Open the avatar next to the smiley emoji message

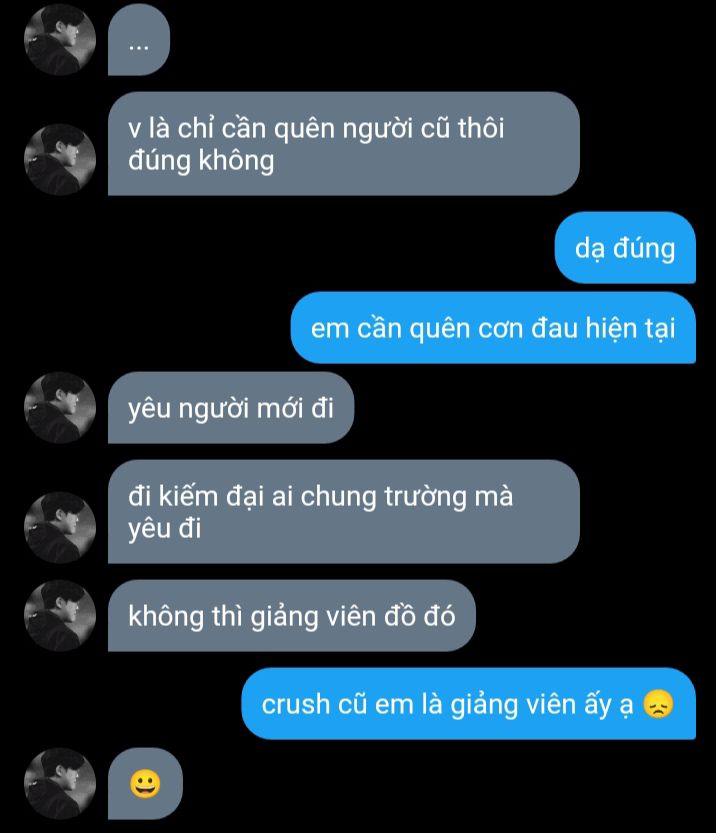(x=59, y=783)
